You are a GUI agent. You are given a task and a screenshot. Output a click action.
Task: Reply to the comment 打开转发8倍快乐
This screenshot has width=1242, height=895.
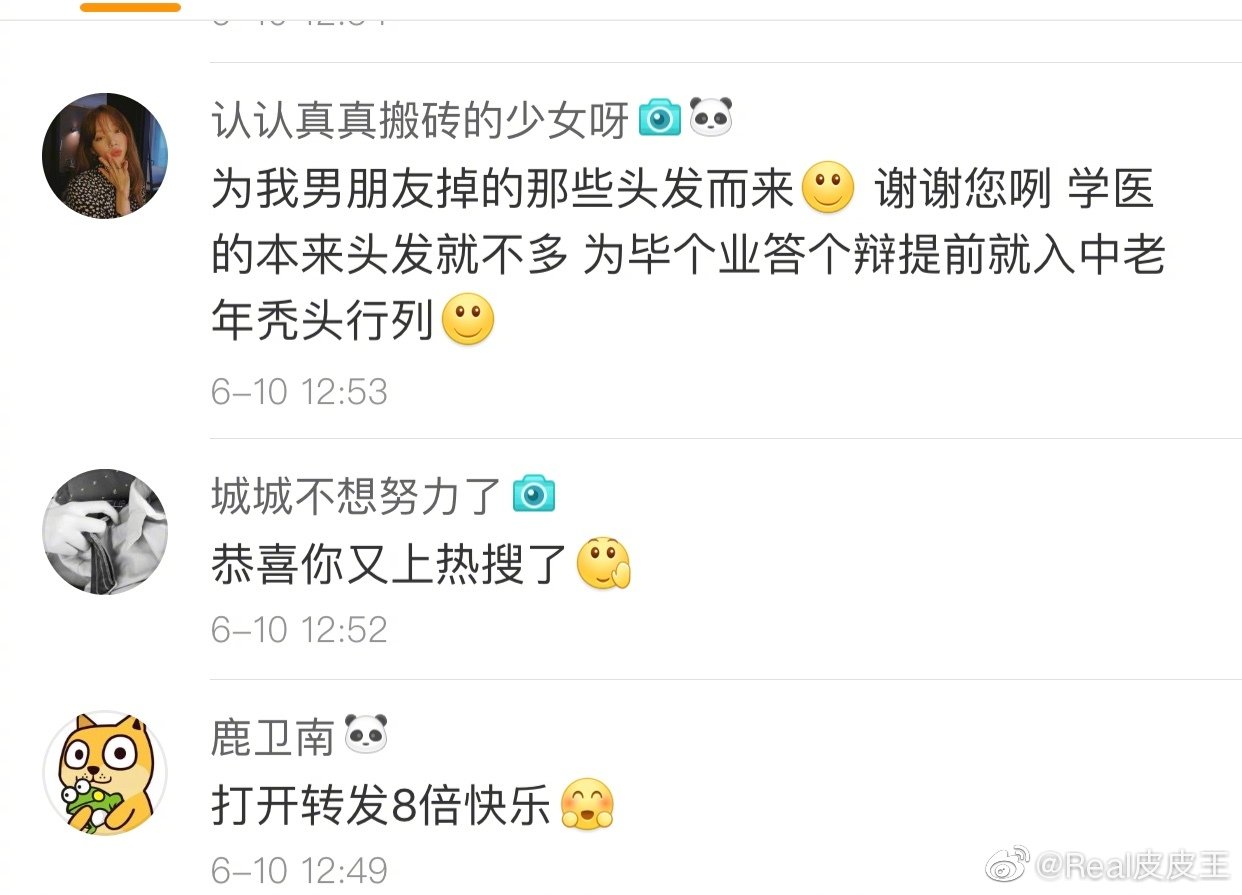pos(380,805)
